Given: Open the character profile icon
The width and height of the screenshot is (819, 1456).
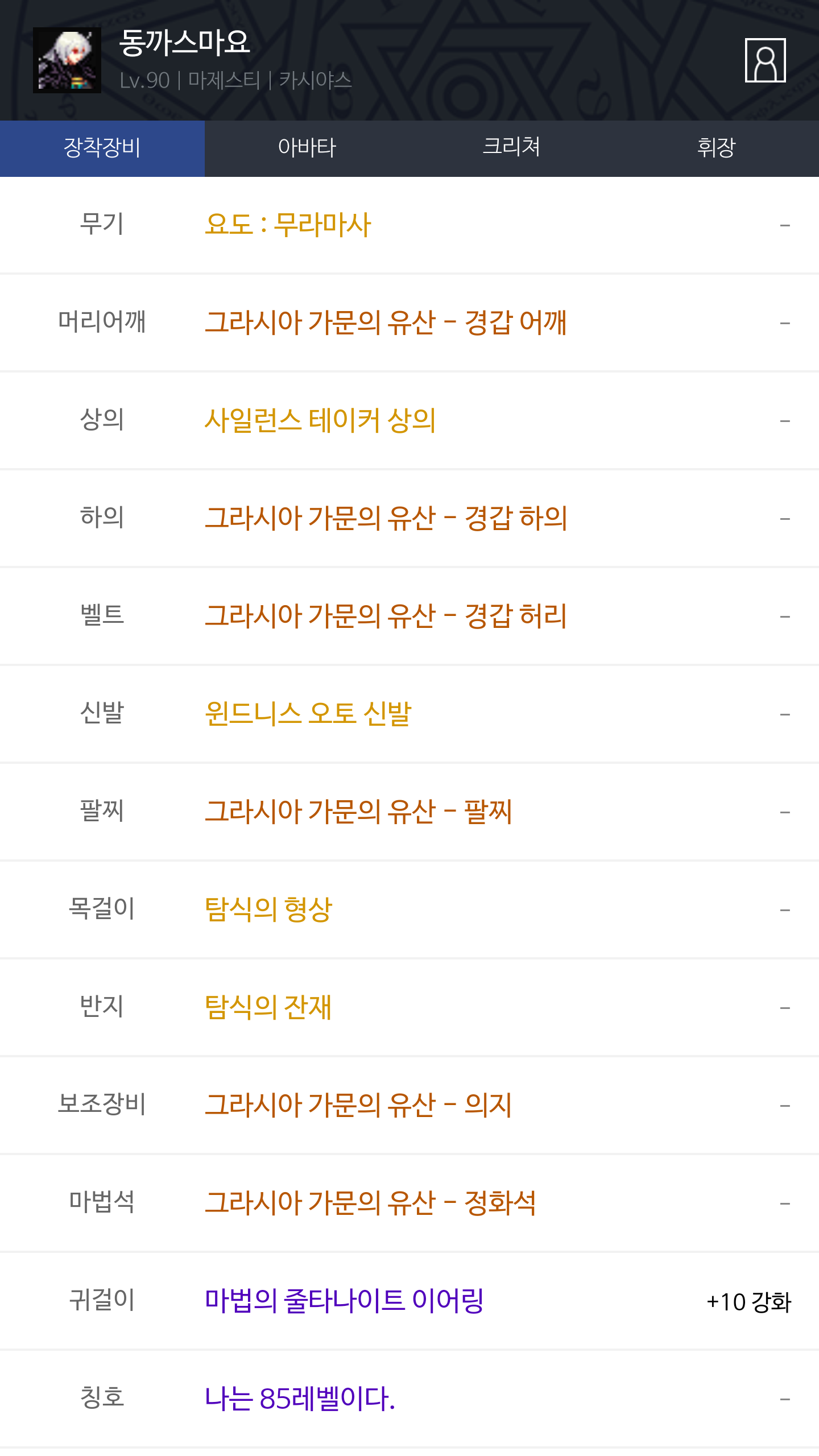Looking at the screenshot, I should [x=765, y=60].
